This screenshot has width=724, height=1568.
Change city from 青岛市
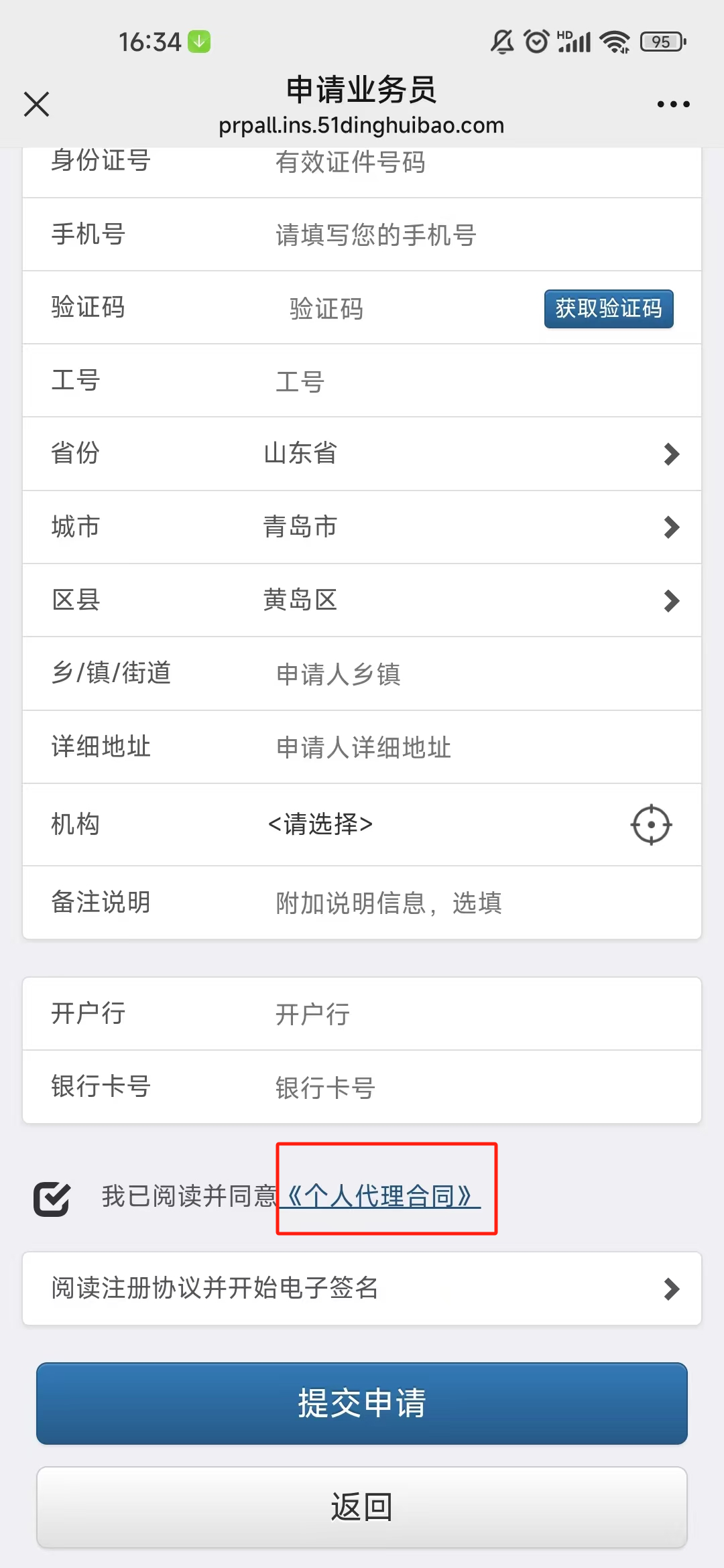pos(469,527)
